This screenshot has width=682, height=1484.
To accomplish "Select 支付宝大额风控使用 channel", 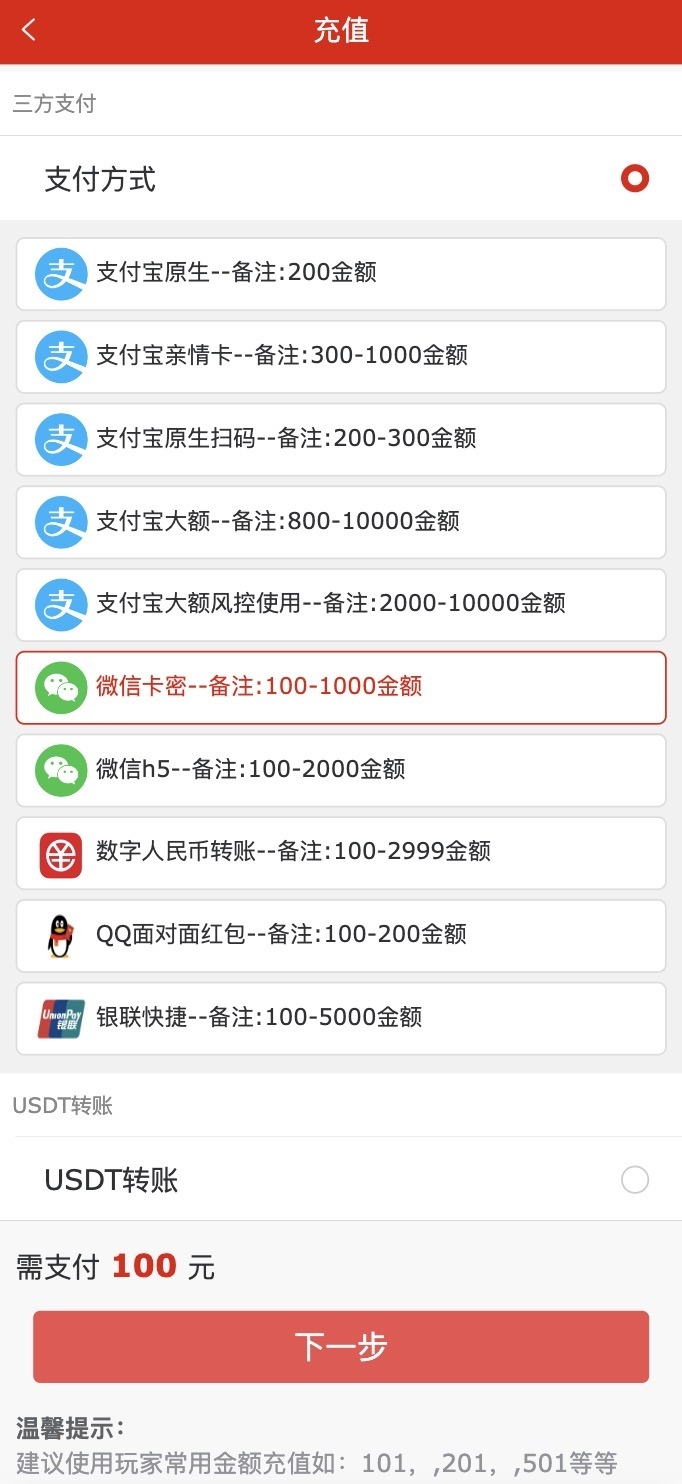I will [x=340, y=605].
